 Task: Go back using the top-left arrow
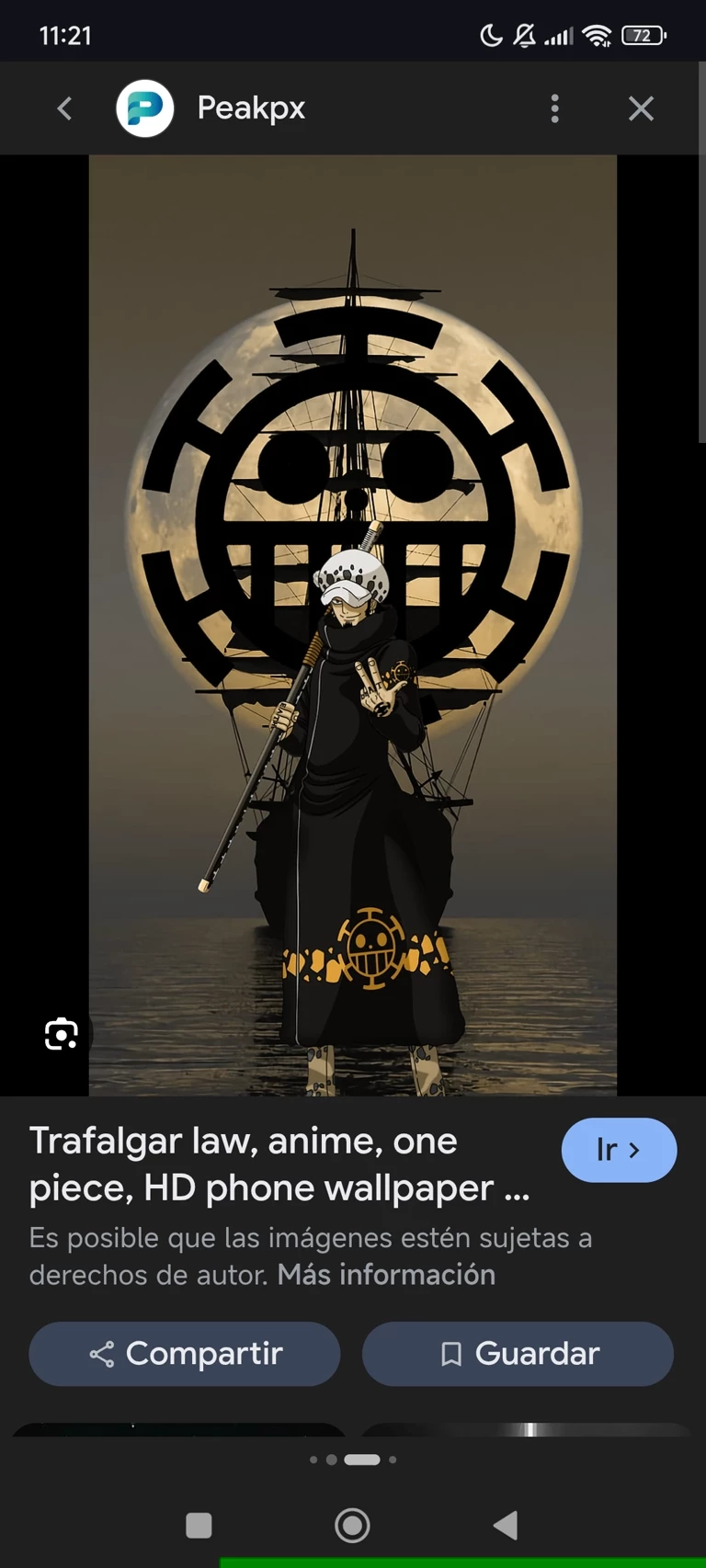tap(64, 108)
